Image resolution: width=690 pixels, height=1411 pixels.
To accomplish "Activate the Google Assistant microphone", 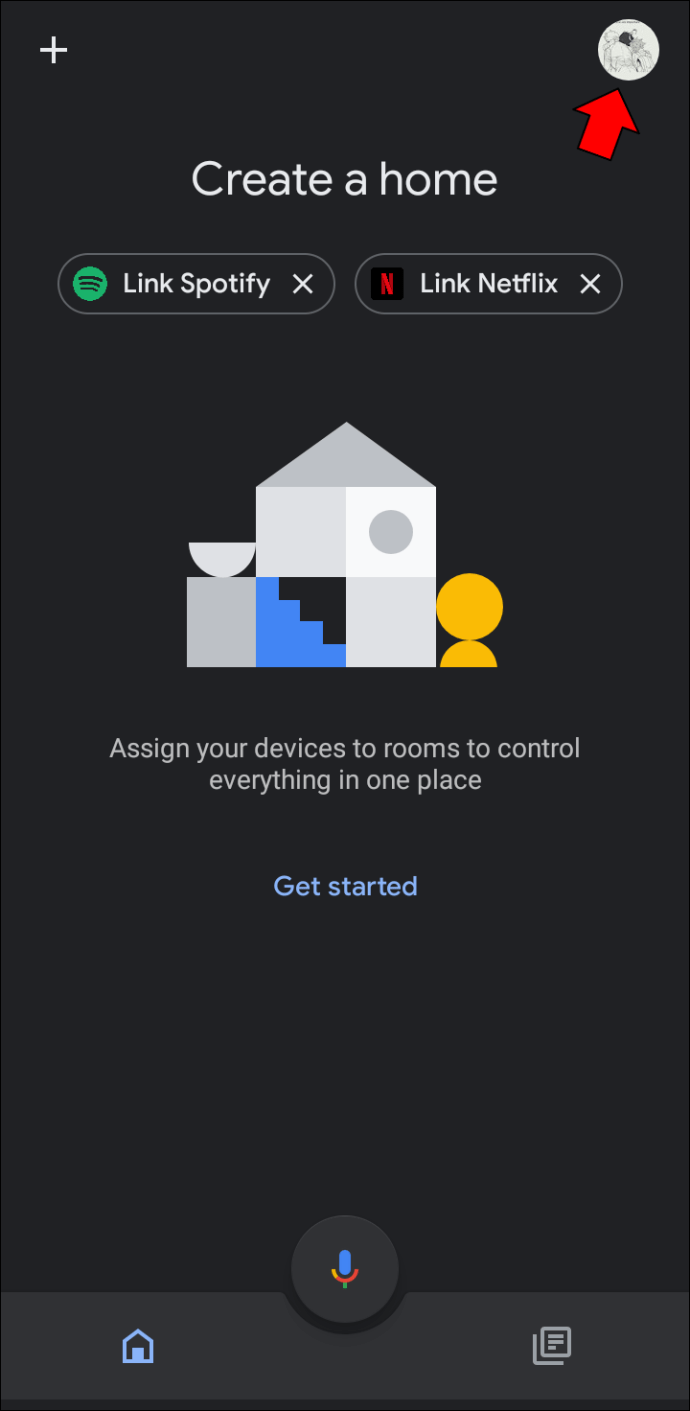I will [x=345, y=1267].
